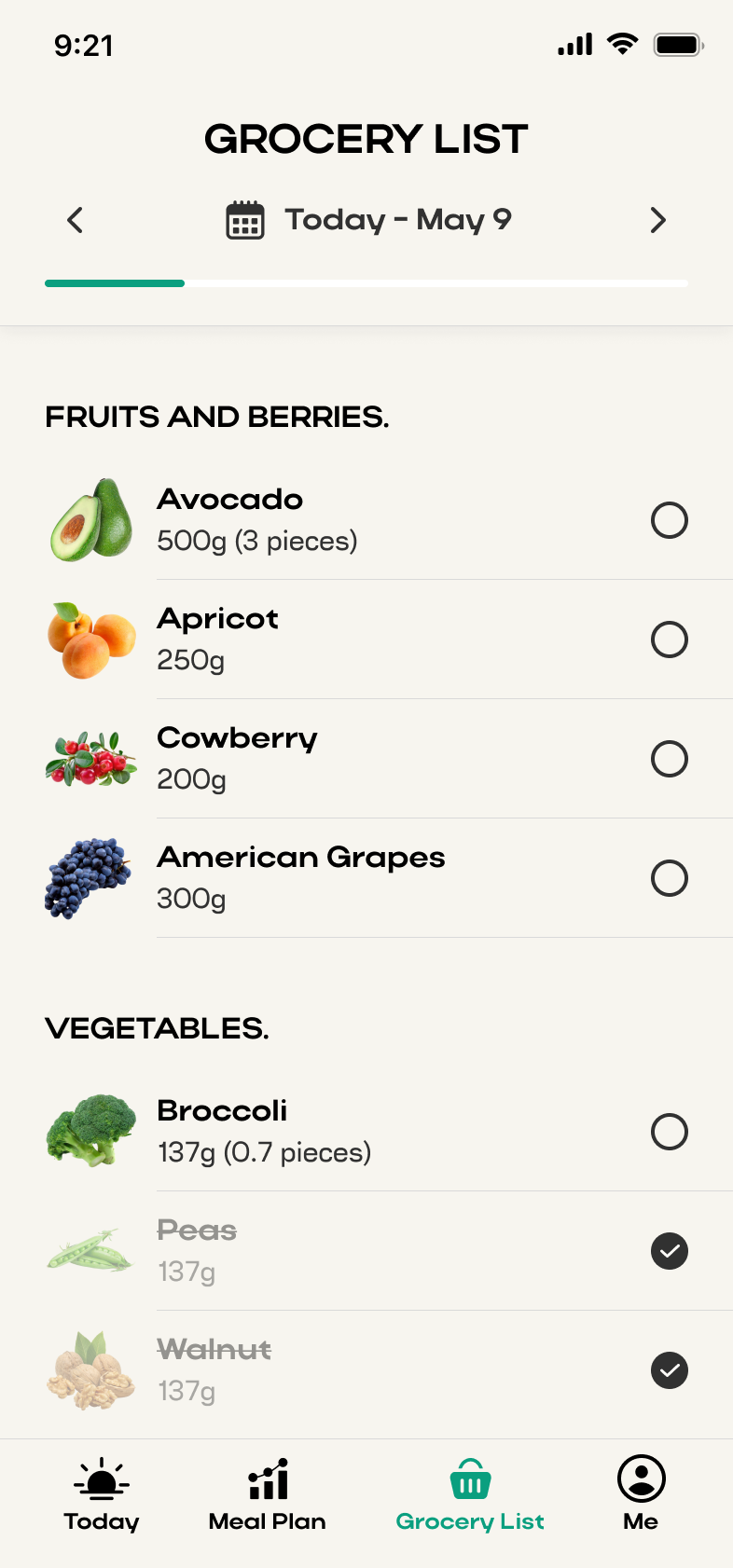
Task: Check off Avocado
Action: point(670,520)
